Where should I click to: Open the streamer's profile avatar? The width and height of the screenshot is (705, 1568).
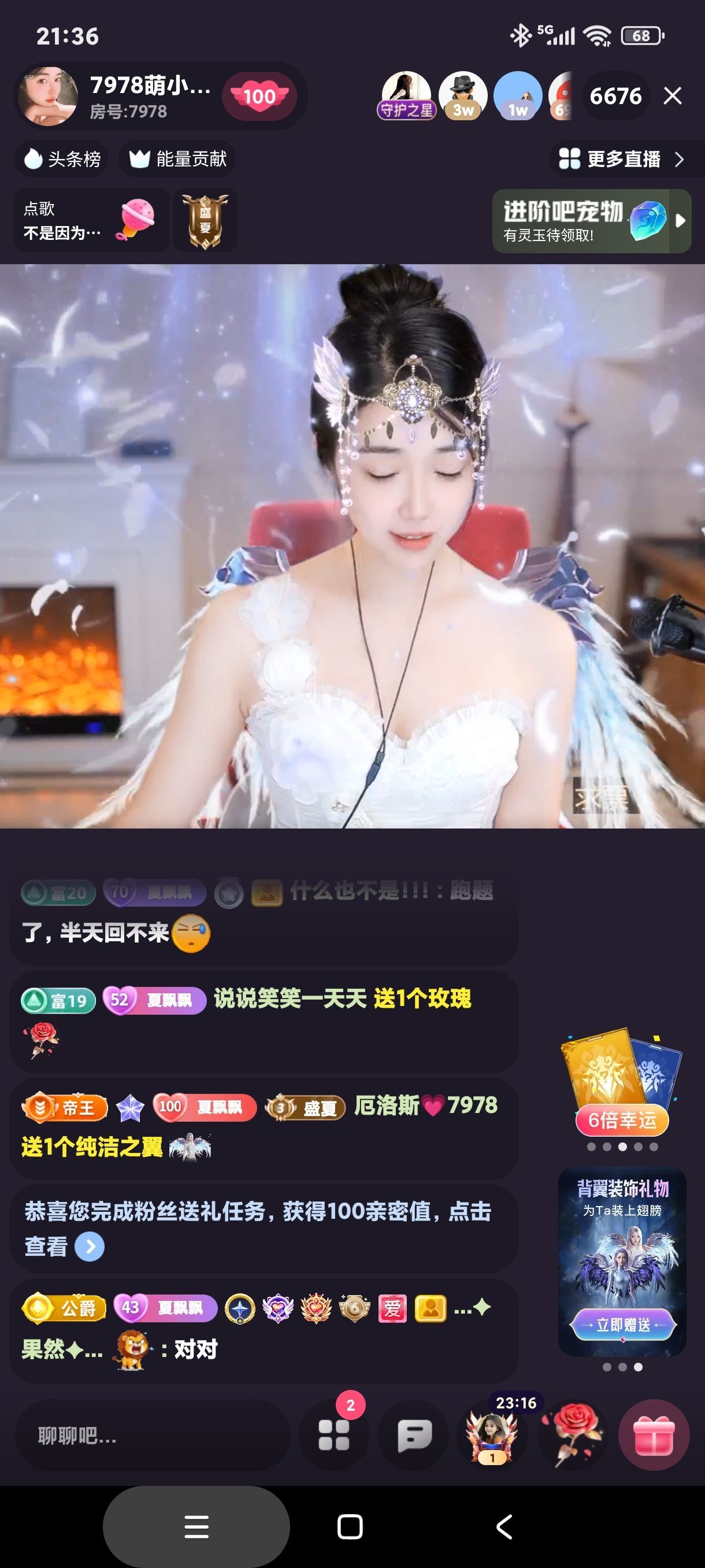tap(48, 96)
